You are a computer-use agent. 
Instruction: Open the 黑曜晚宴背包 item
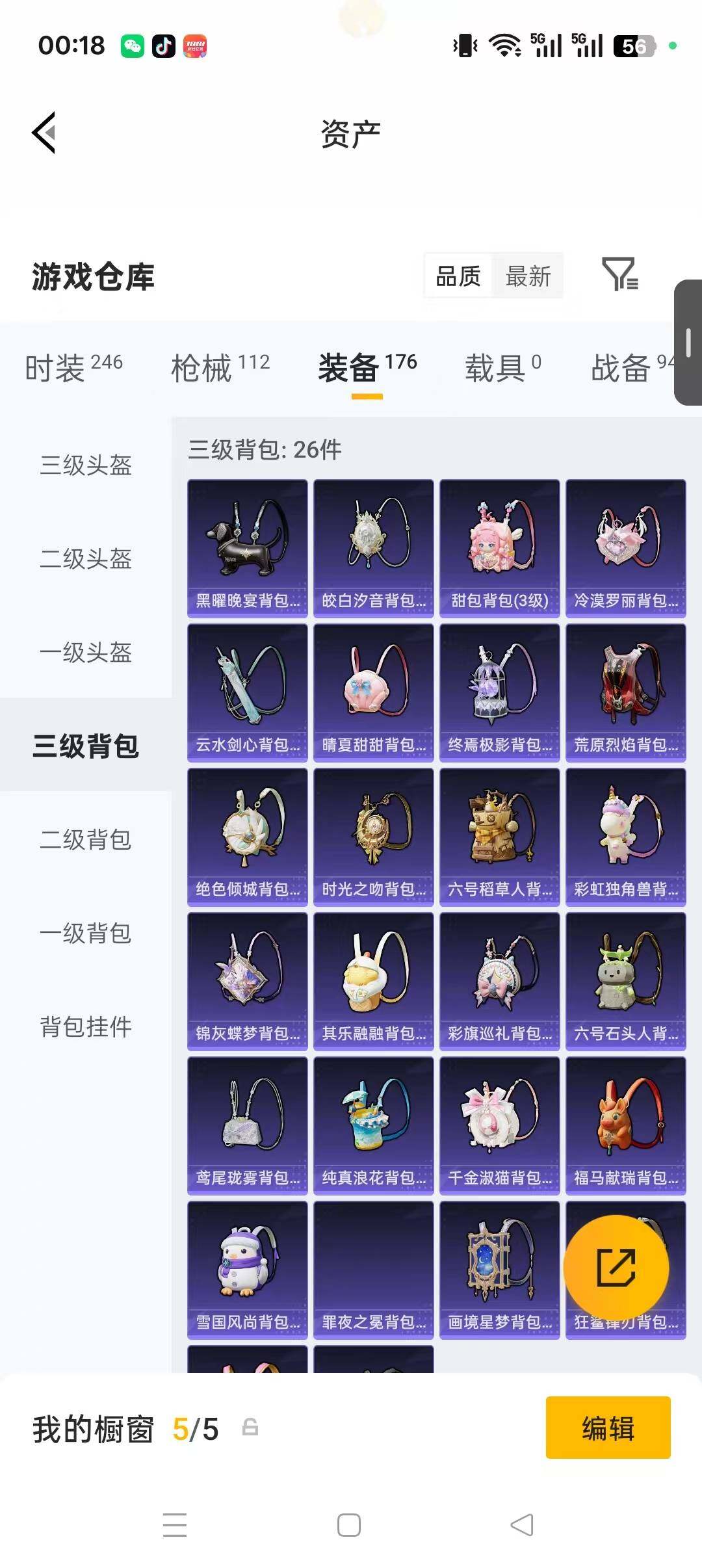pyautogui.click(x=248, y=549)
